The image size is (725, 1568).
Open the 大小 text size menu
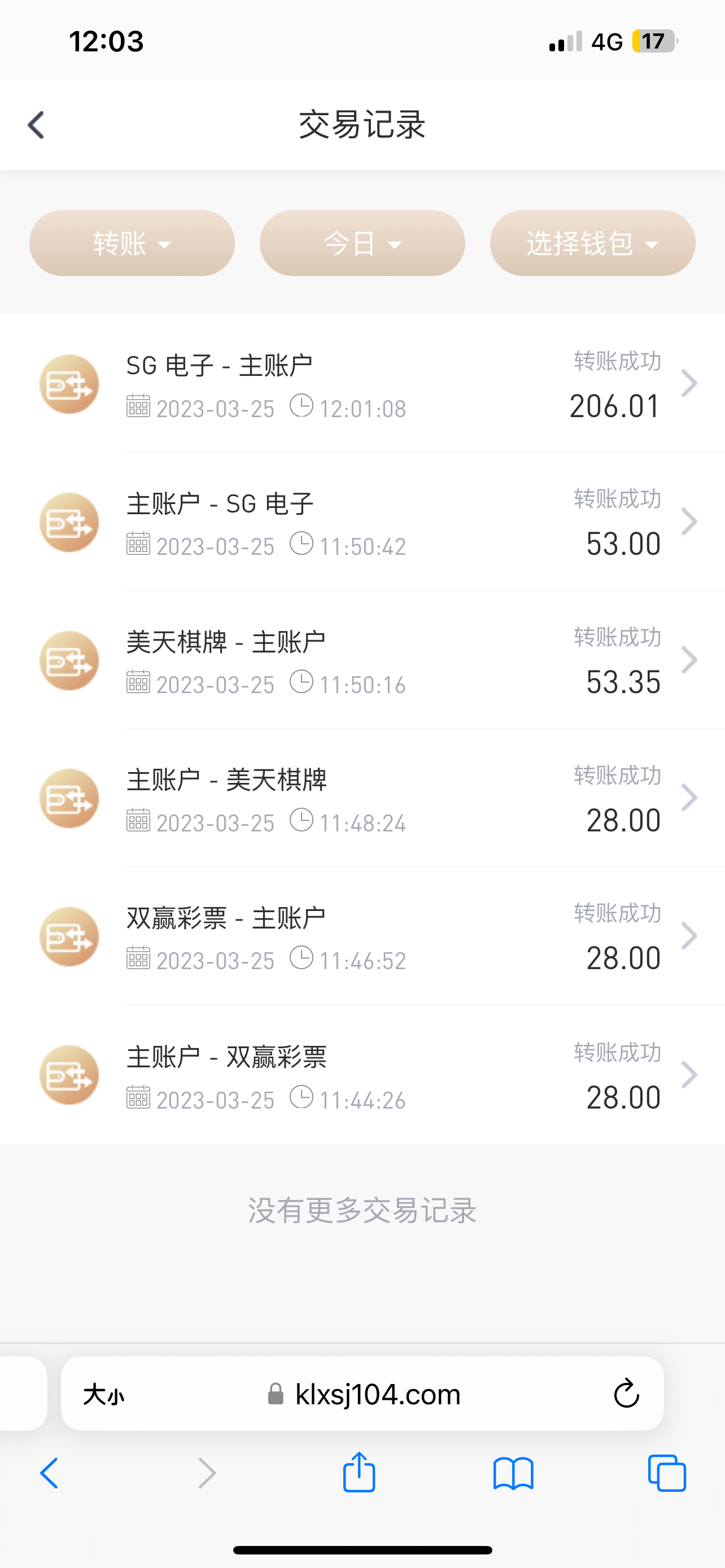pyautogui.click(x=103, y=1394)
